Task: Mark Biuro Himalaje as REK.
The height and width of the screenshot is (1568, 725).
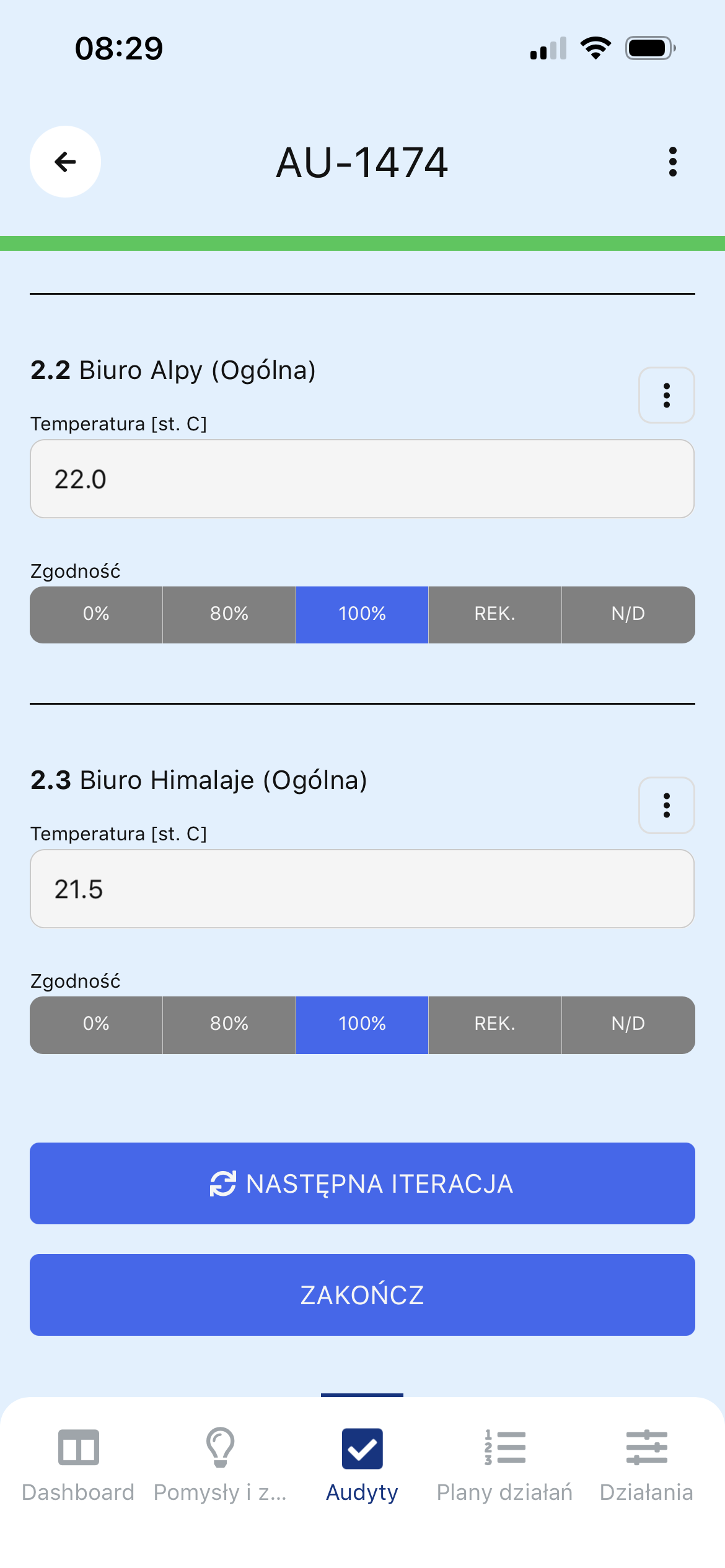Action: pyautogui.click(x=494, y=1024)
